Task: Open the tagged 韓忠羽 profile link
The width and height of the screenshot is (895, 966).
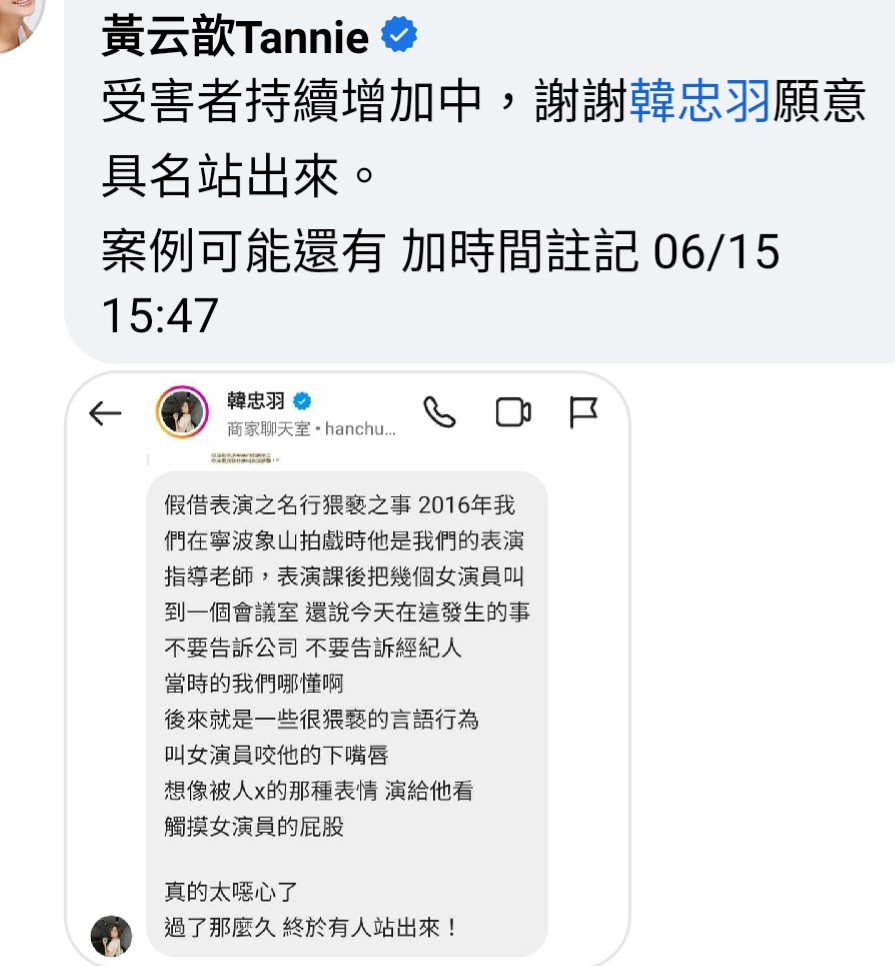Action: (x=699, y=104)
